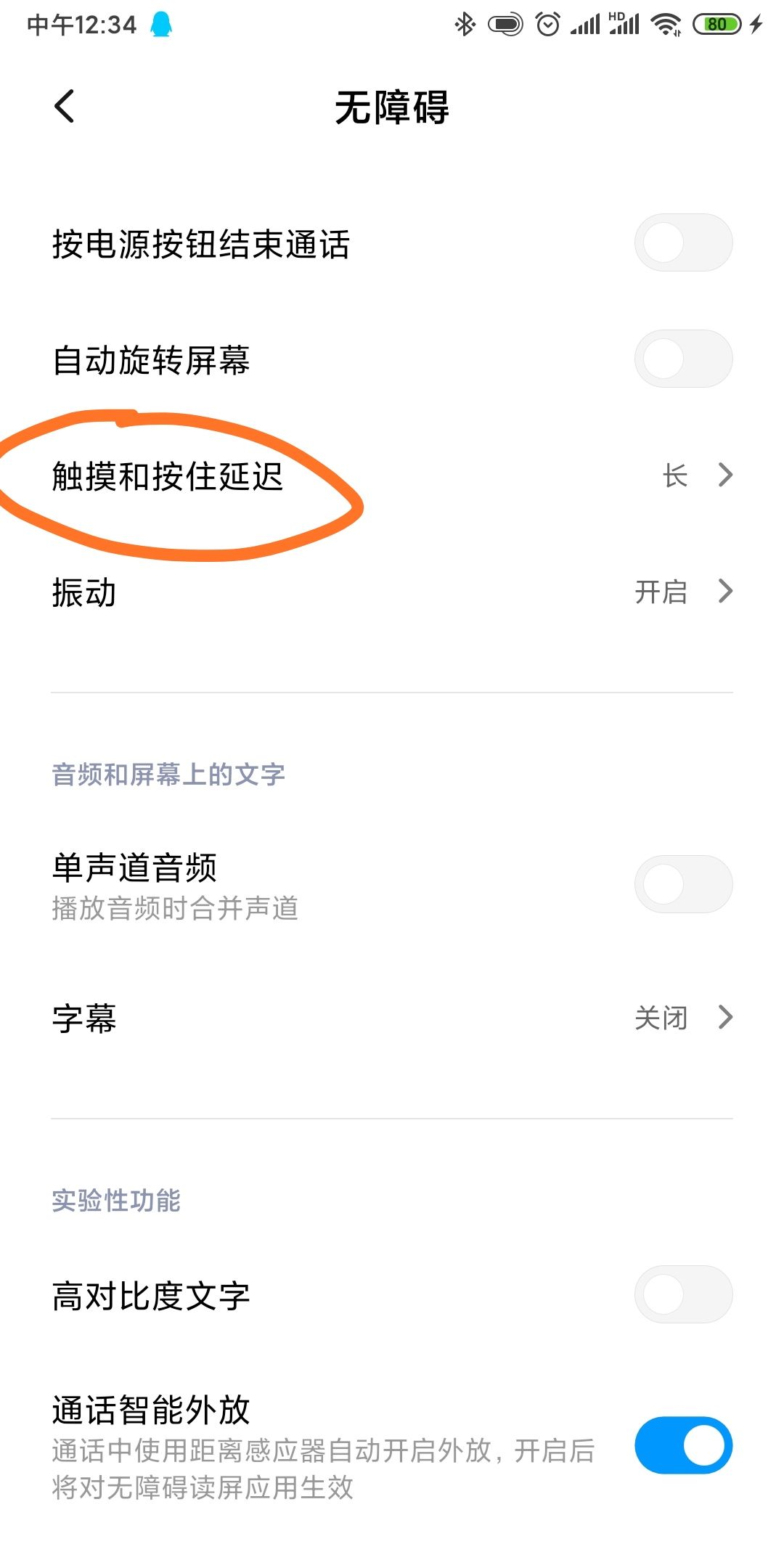Enable the 按电源按钮结束通话 switch
The image size is (784, 1568).
point(683,242)
